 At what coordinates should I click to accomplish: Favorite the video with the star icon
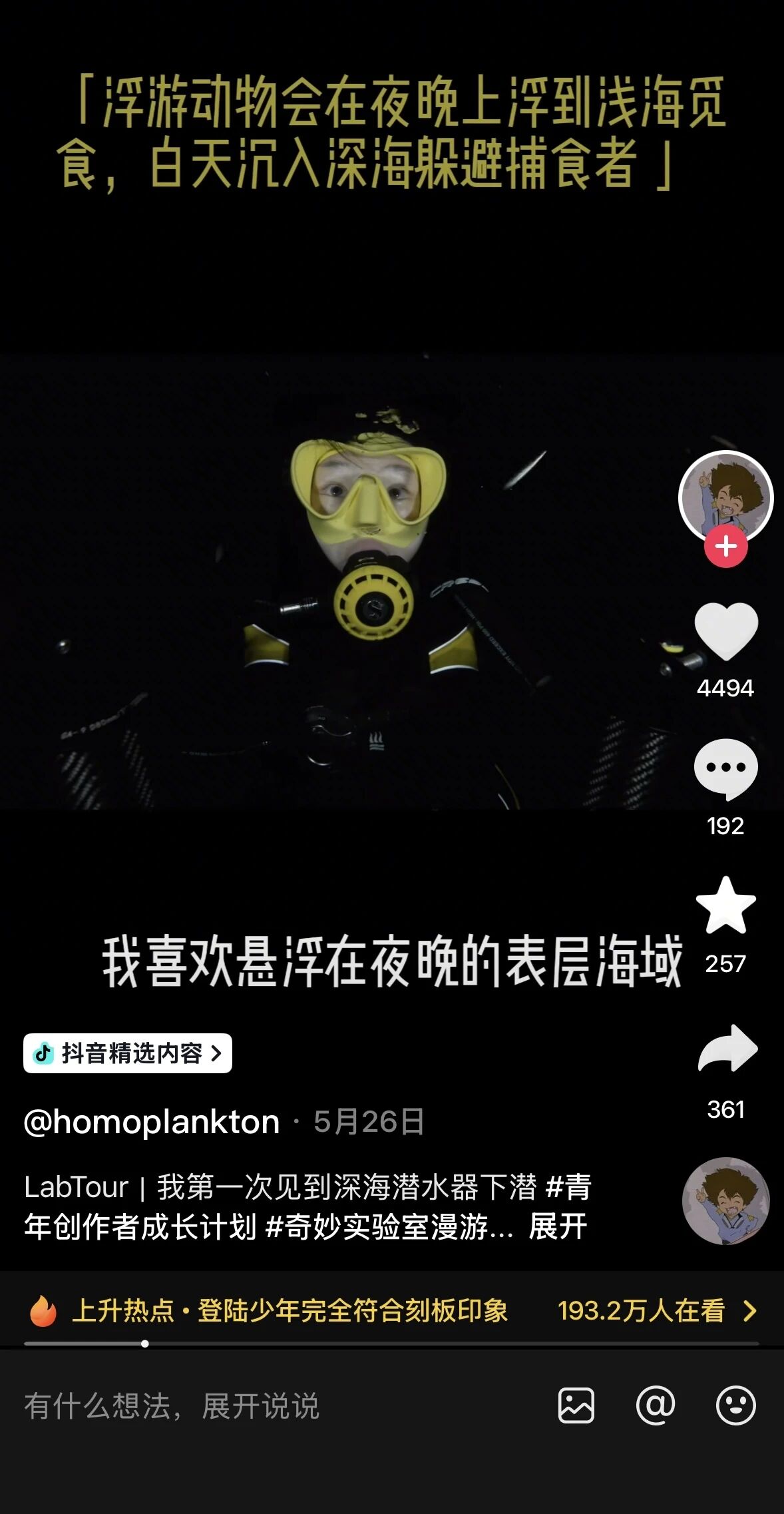[726, 905]
